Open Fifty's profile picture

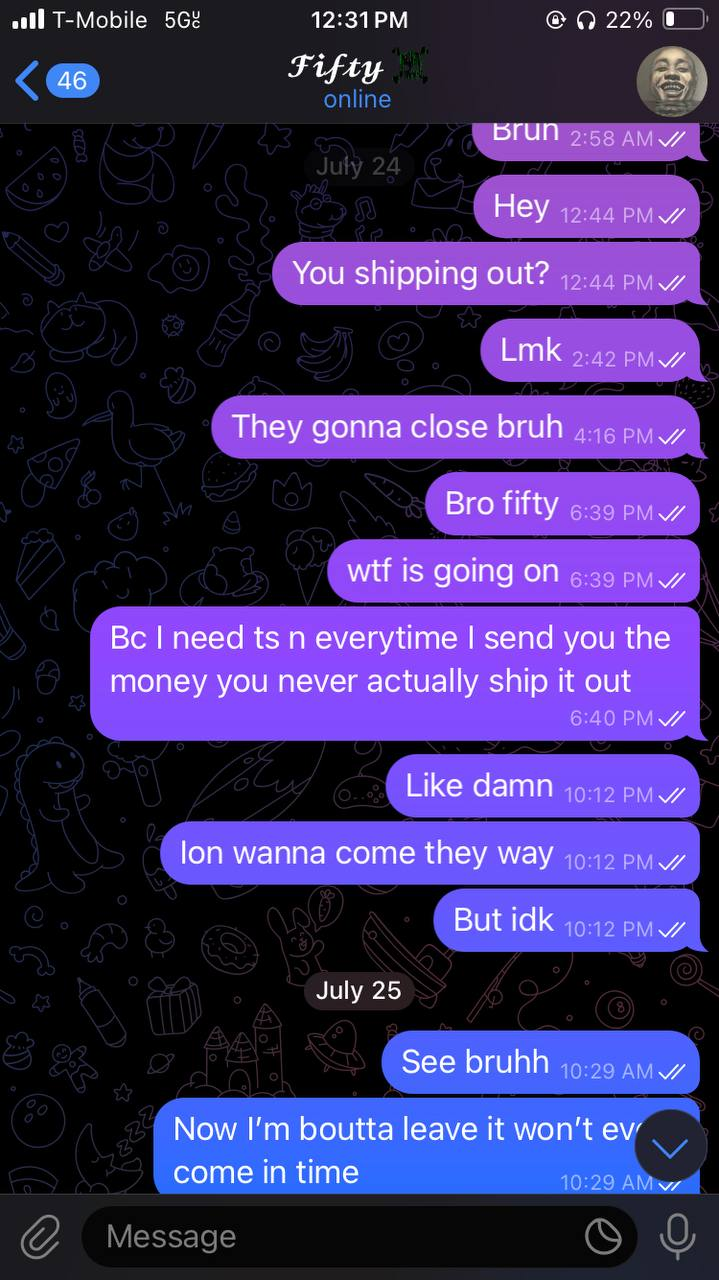pos(671,80)
